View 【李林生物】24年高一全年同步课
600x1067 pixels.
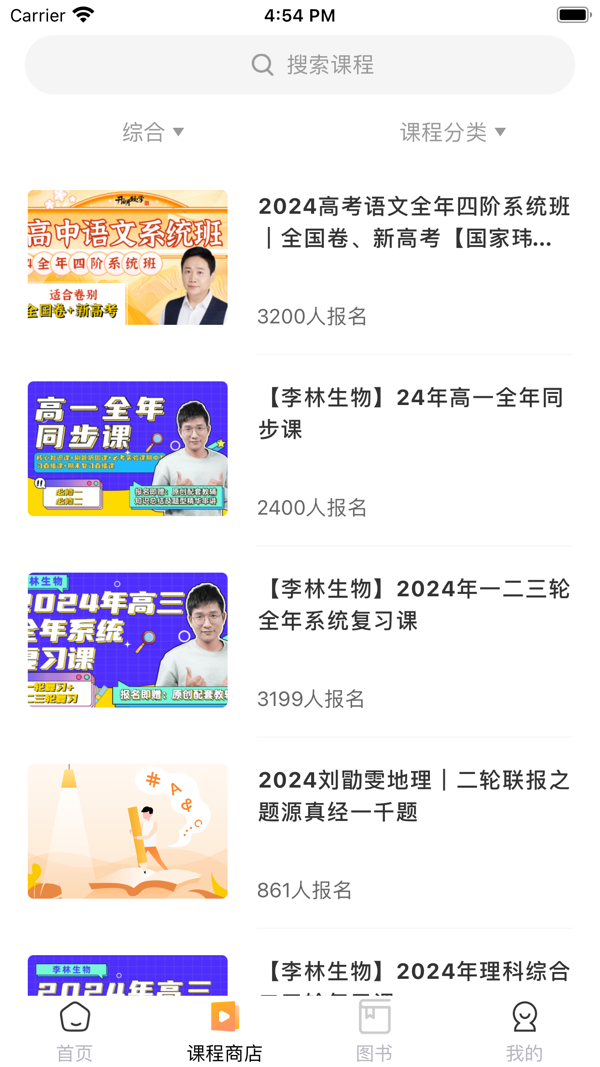[x=300, y=449]
